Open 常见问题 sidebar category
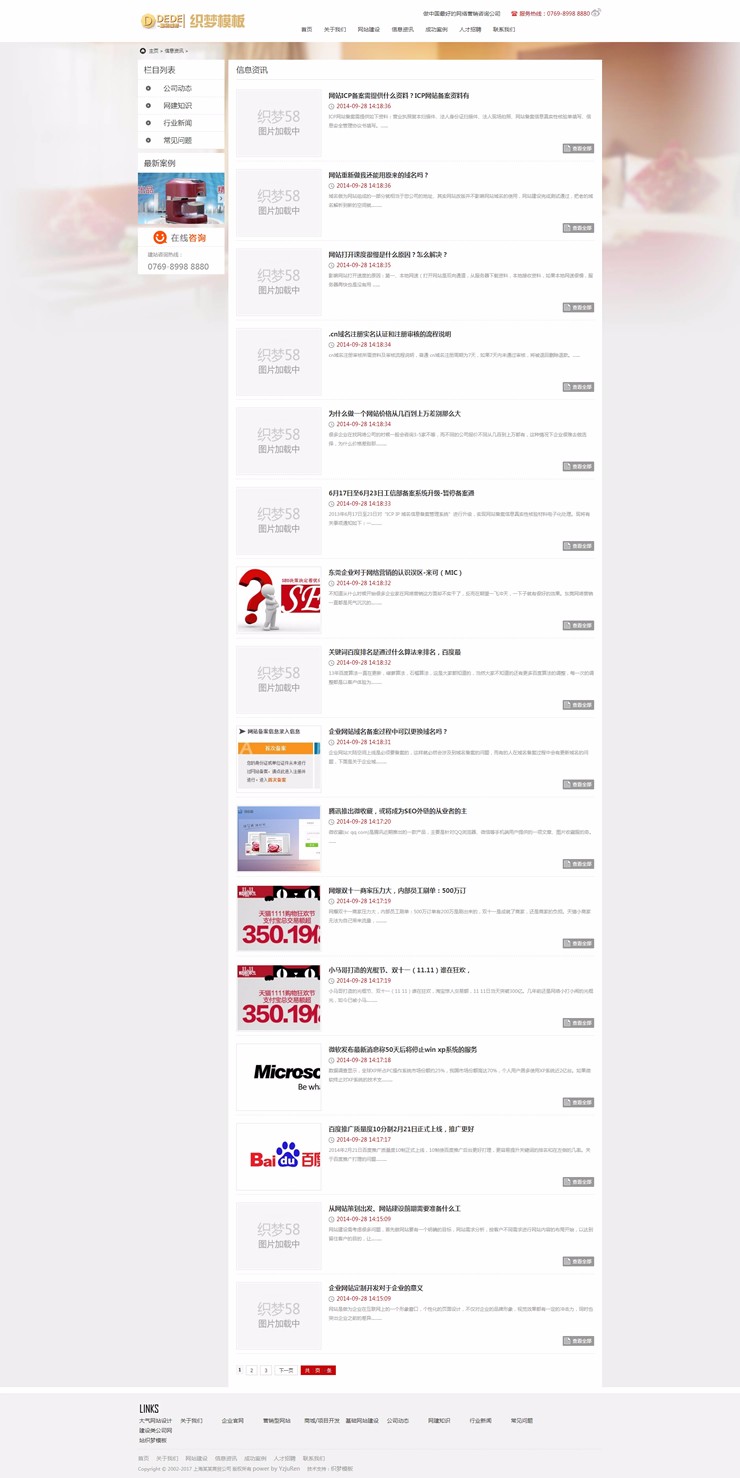This screenshot has height=1478, width=740. [x=177, y=141]
